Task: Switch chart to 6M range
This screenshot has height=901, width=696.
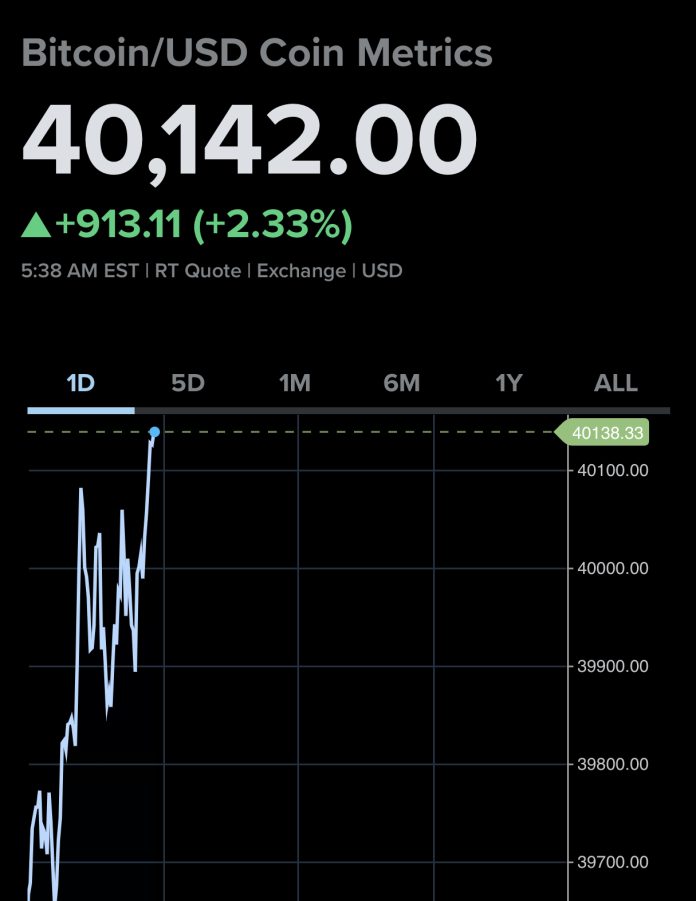Action: point(401,383)
